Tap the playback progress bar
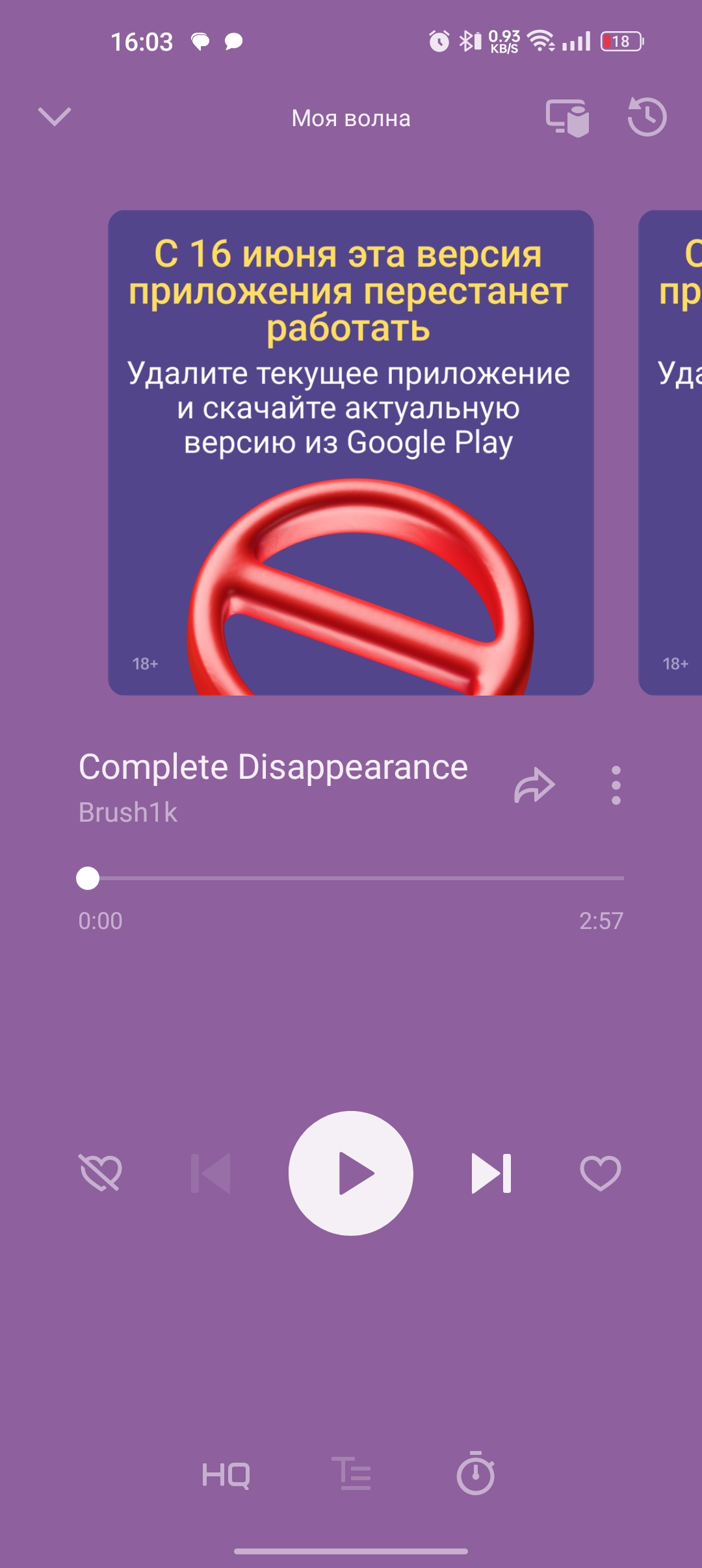 click(x=351, y=878)
